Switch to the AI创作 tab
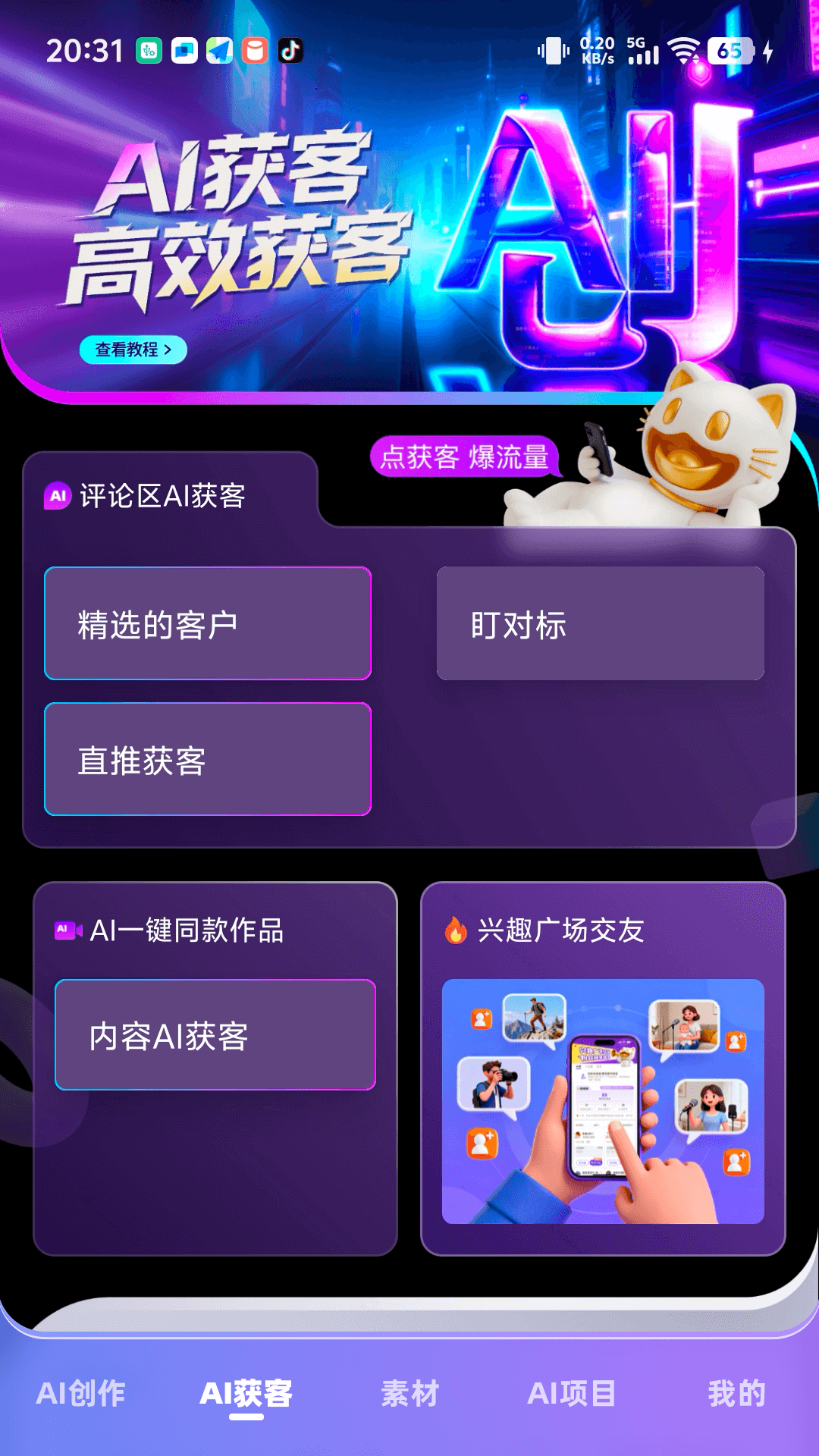Viewport: 819px width, 1456px height. 82,1392
